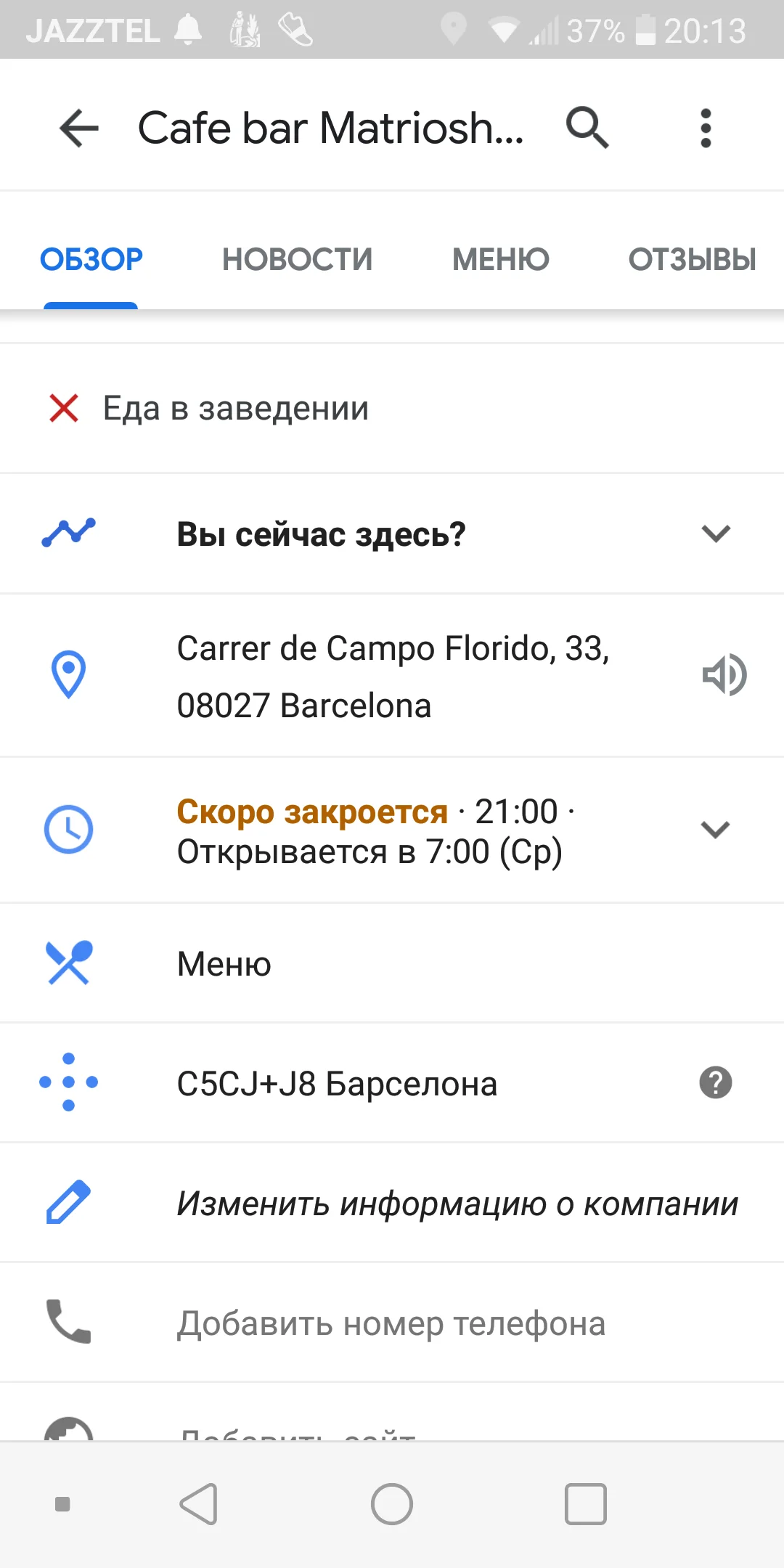Tap the phone icon to add a number

[69, 1321]
